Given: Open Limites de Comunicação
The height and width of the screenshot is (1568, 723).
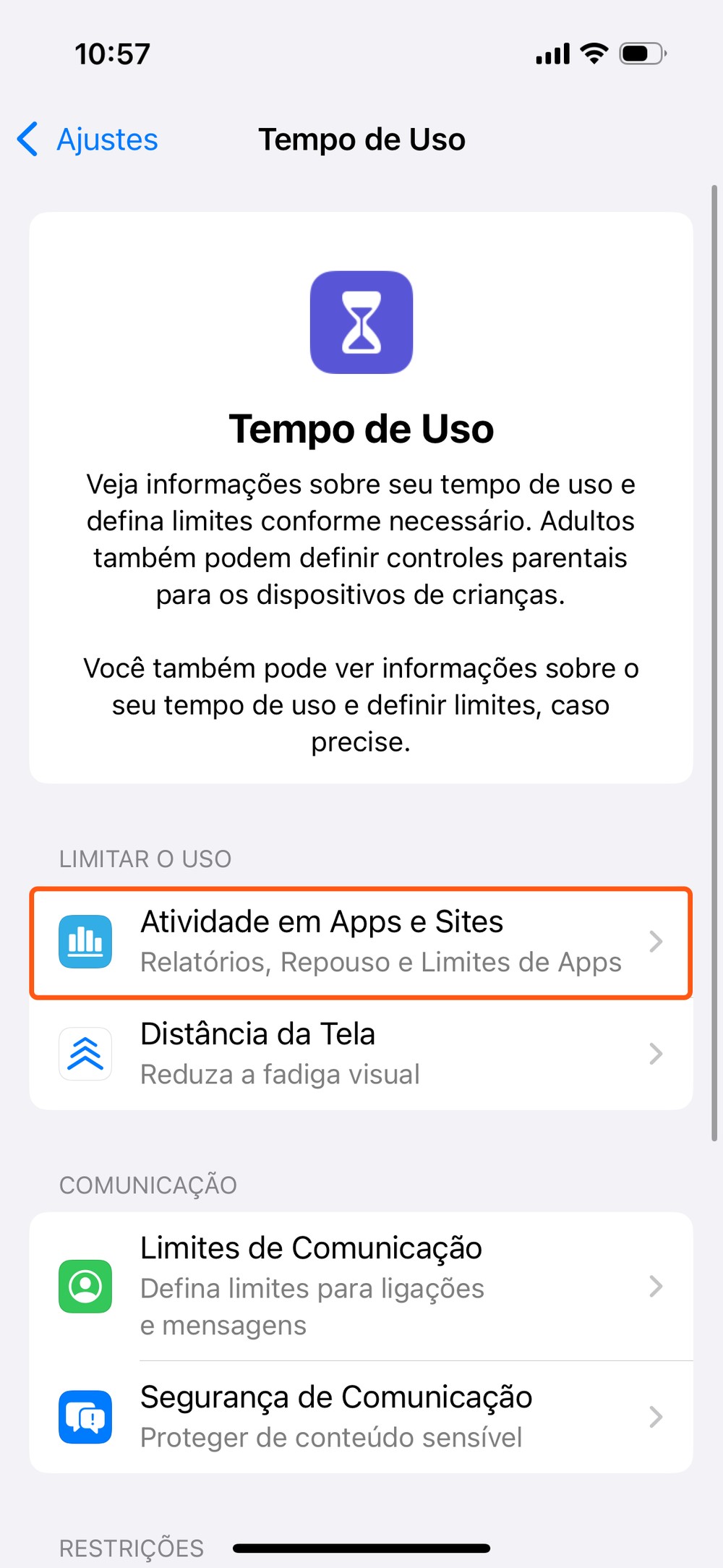Looking at the screenshot, I should [x=360, y=1286].
